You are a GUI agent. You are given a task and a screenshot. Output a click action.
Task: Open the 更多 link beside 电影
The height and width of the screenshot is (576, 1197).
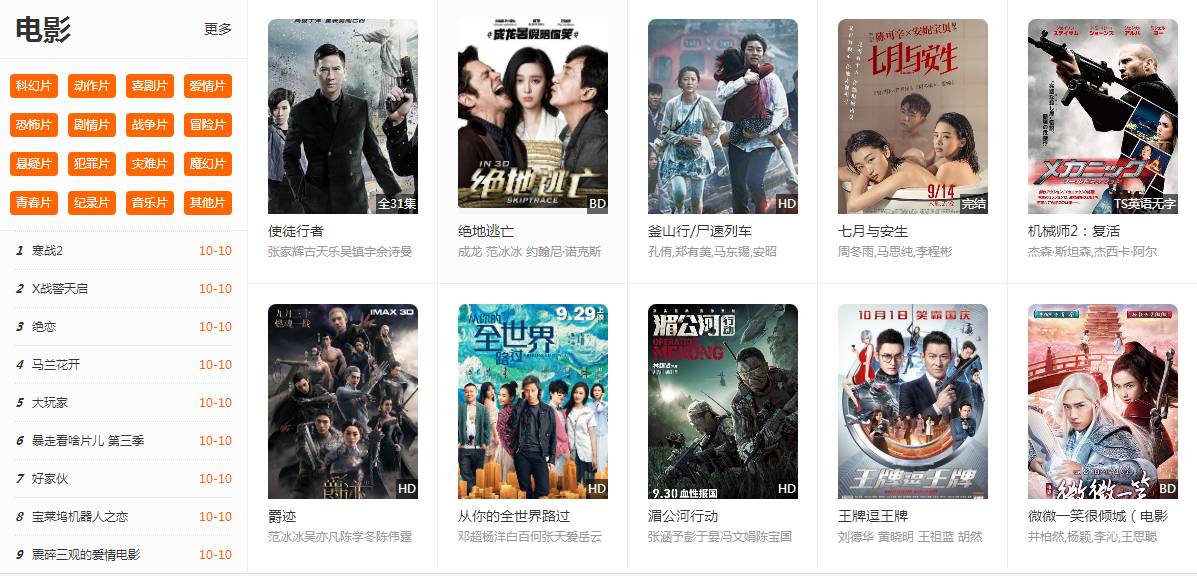pos(217,29)
